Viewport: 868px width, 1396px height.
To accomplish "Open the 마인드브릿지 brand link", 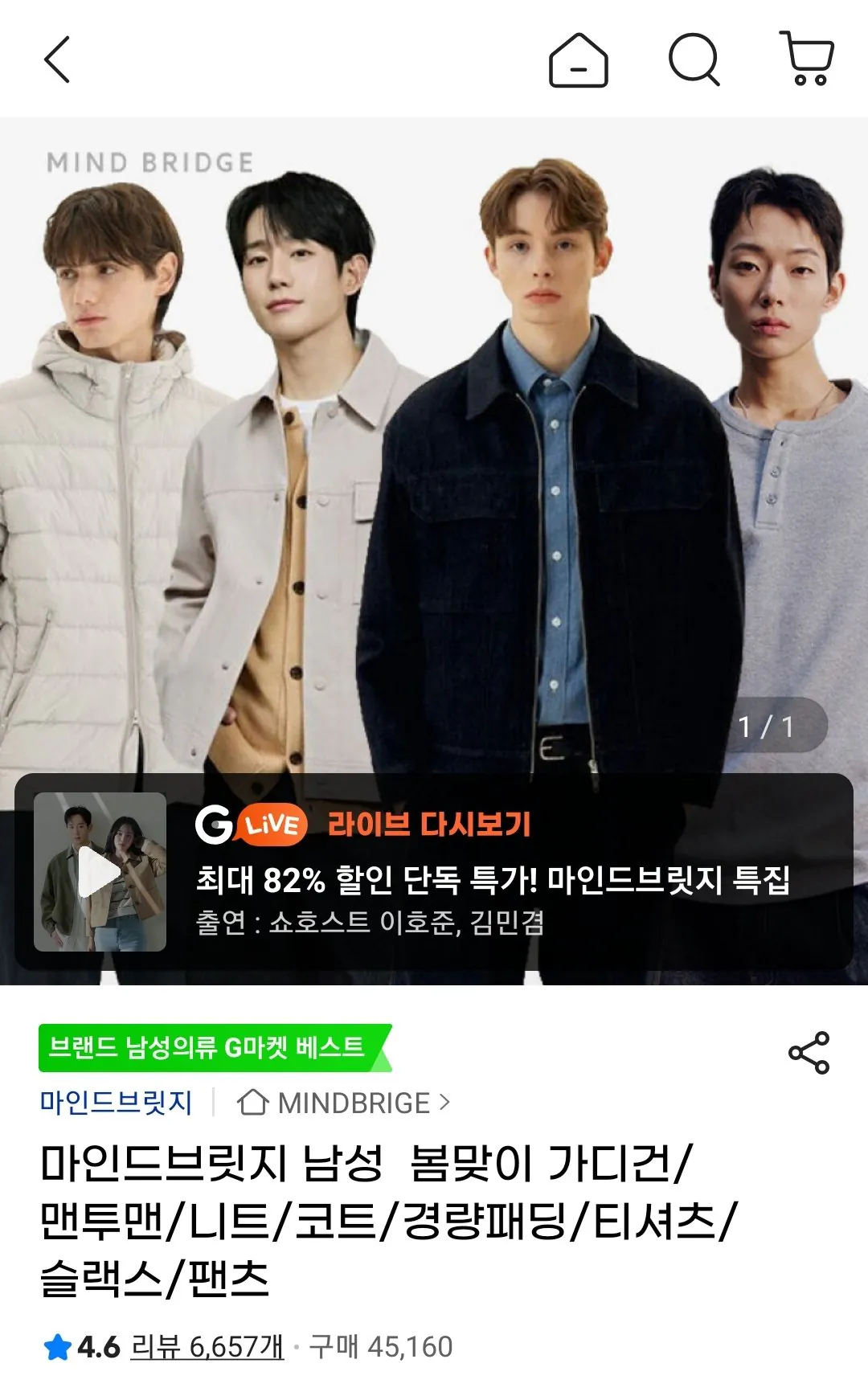I will coord(116,1103).
